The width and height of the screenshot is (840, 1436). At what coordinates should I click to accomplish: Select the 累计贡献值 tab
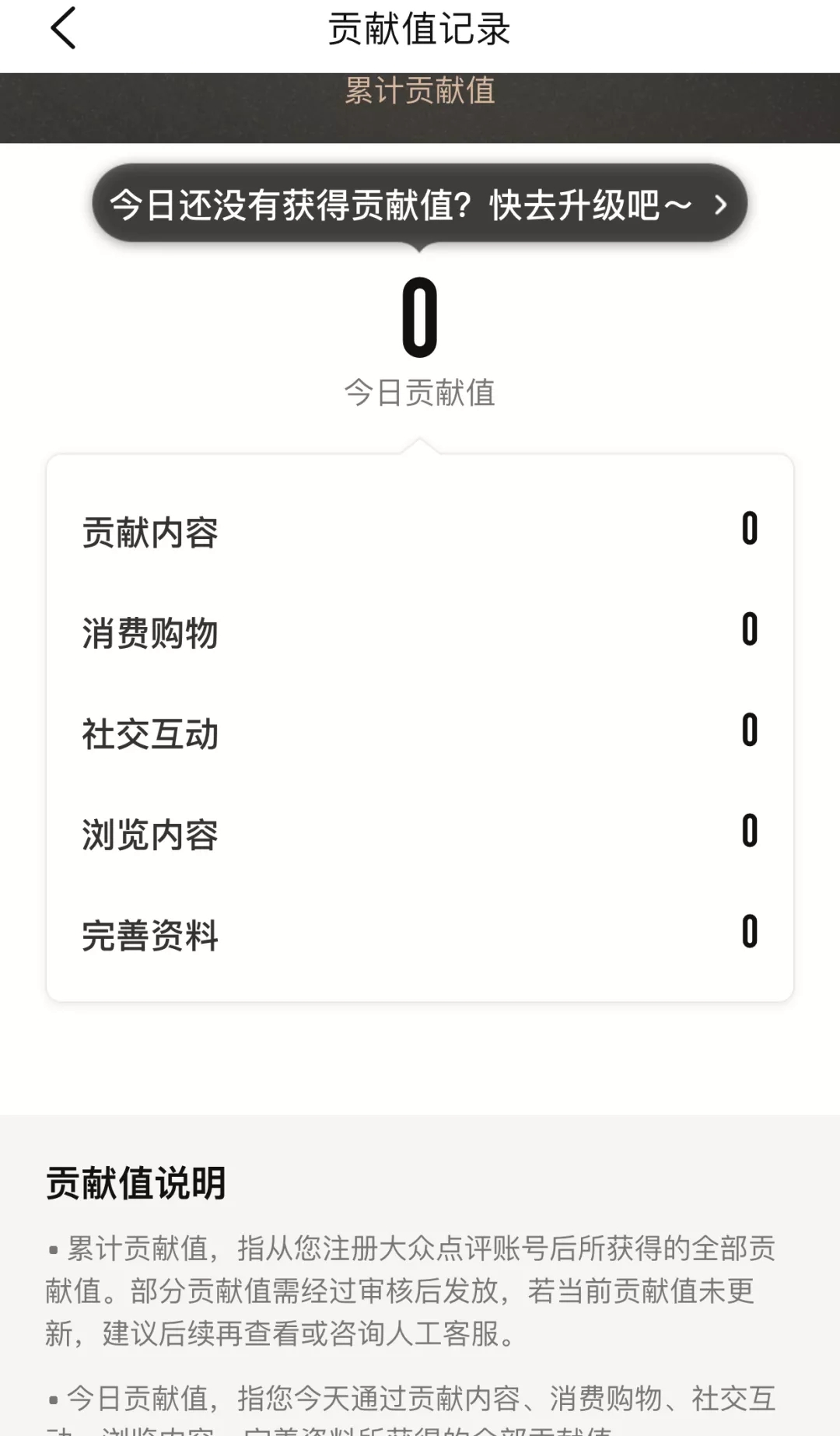(x=420, y=92)
